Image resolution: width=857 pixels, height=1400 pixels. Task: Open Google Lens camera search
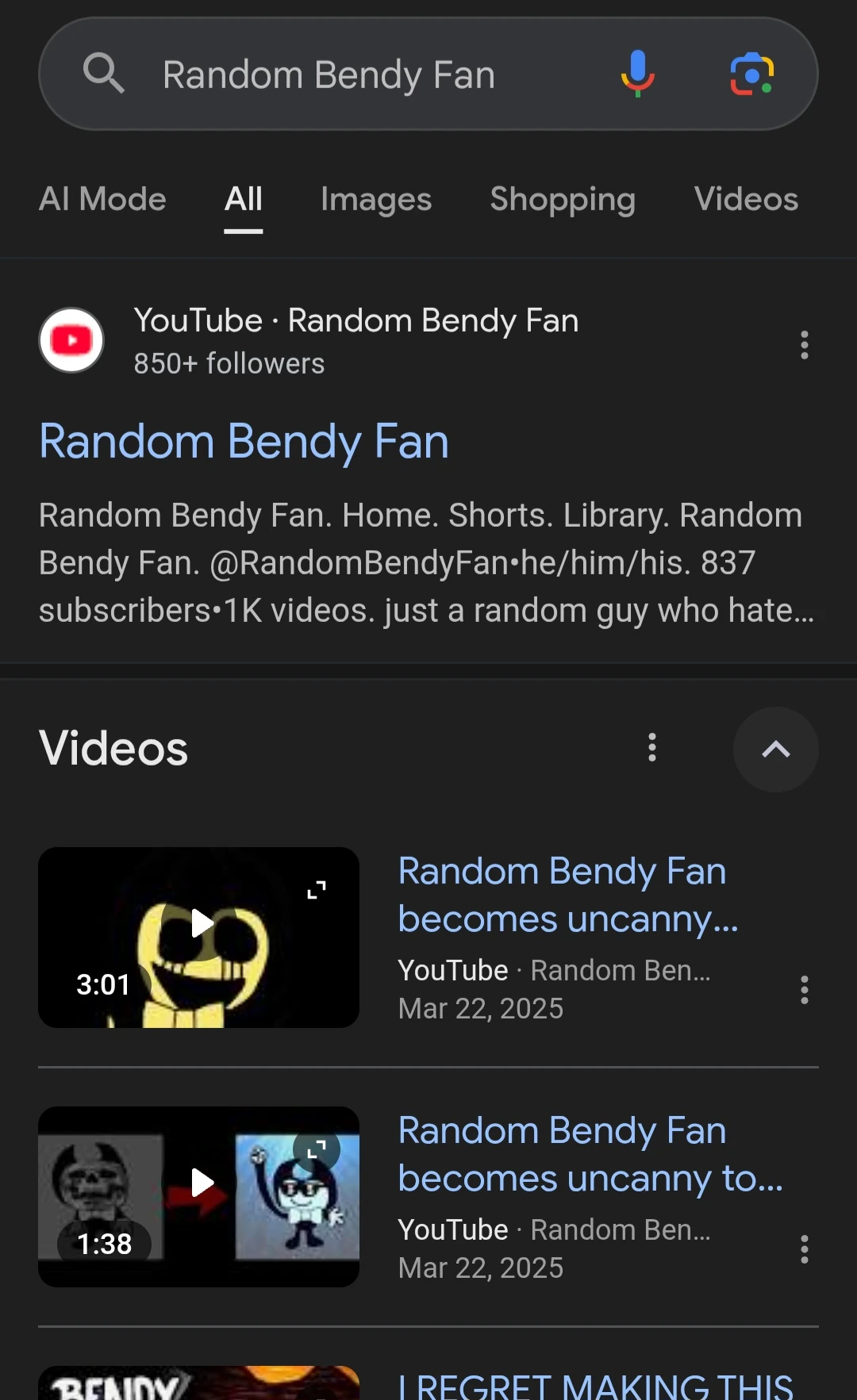752,74
